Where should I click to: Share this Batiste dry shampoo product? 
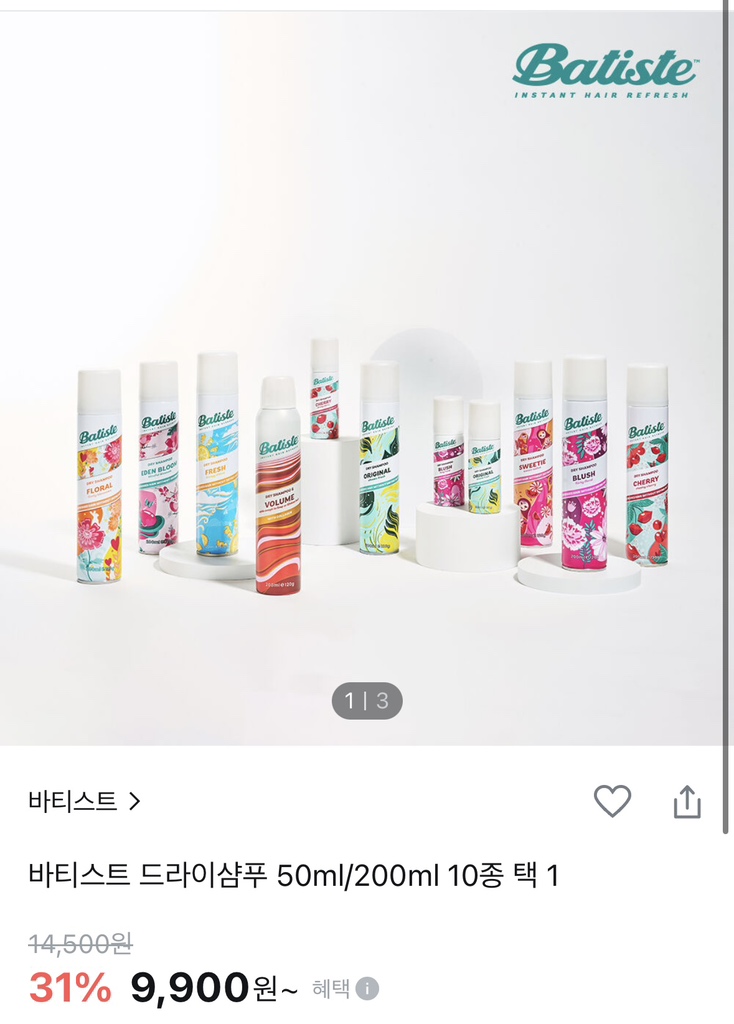pyautogui.click(x=687, y=802)
